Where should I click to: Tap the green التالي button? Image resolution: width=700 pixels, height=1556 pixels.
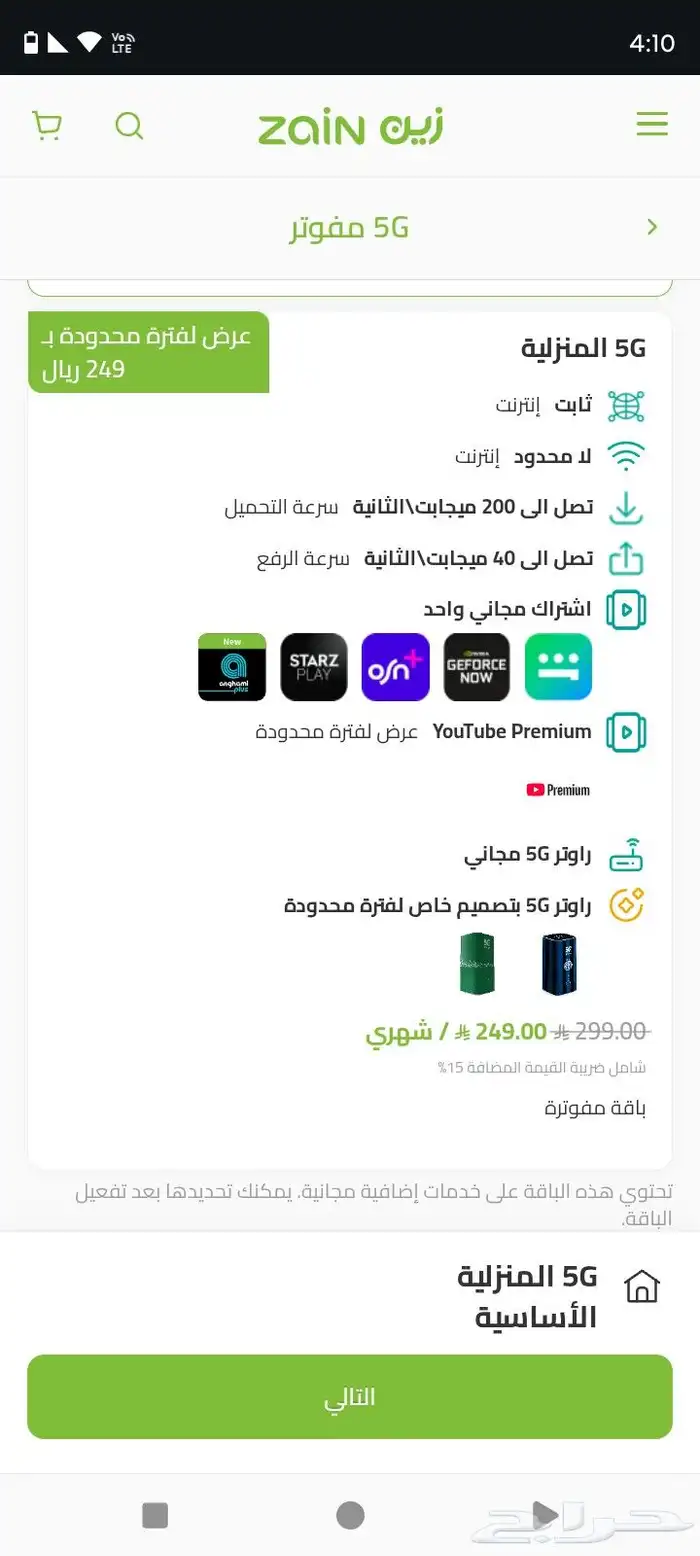coord(350,1397)
